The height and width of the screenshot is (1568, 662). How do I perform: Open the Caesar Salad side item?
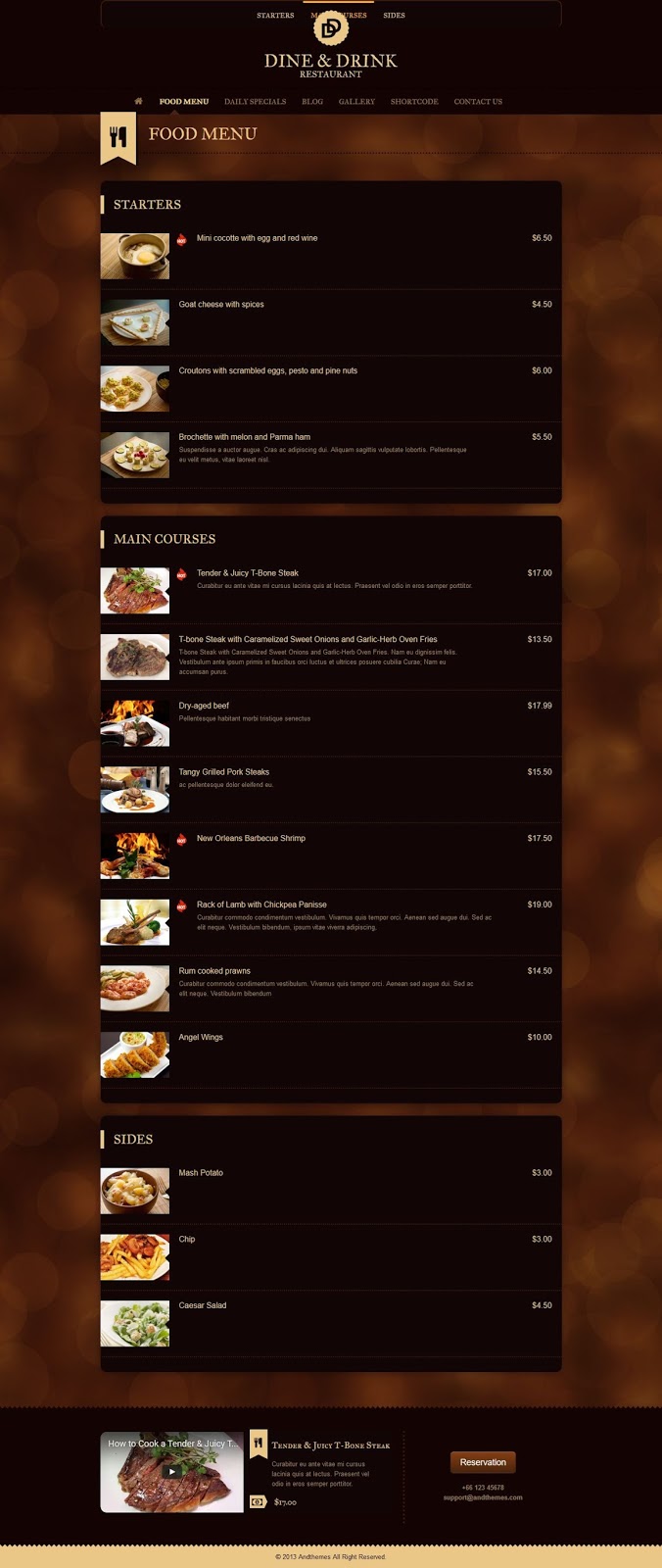pyautogui.click(x=203, y=1305)
